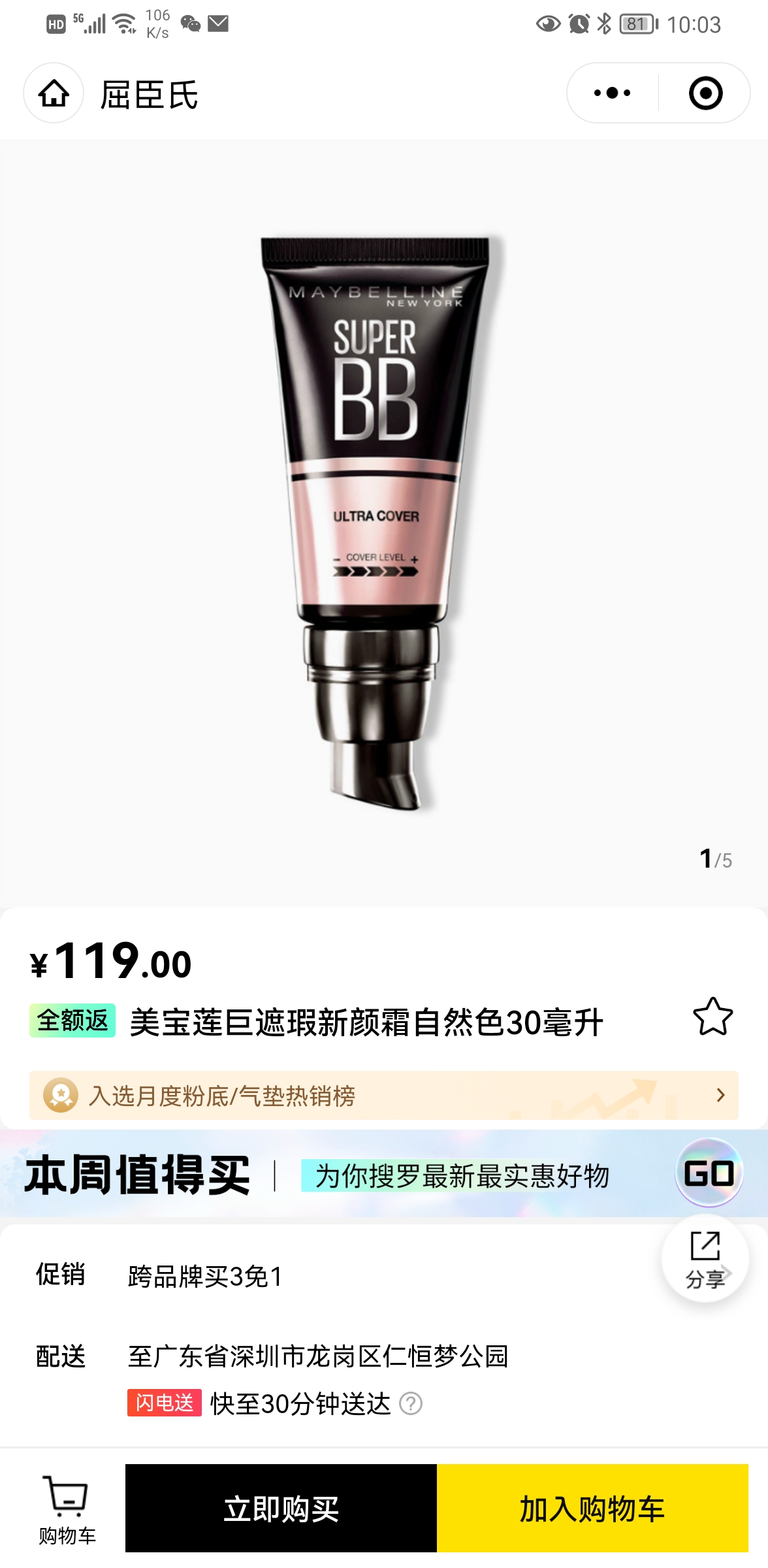Open the help icon beside 快至30分钟送达
The width and height of the screenshot is (768, 1568).
(411, 1403)
